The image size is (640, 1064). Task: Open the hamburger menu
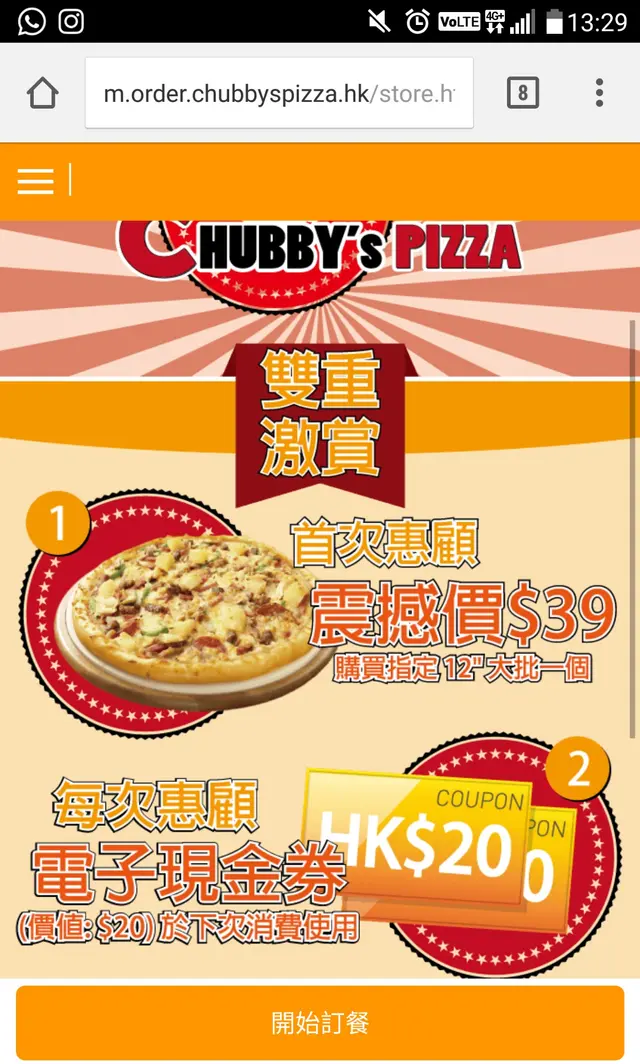coord(35,181)
